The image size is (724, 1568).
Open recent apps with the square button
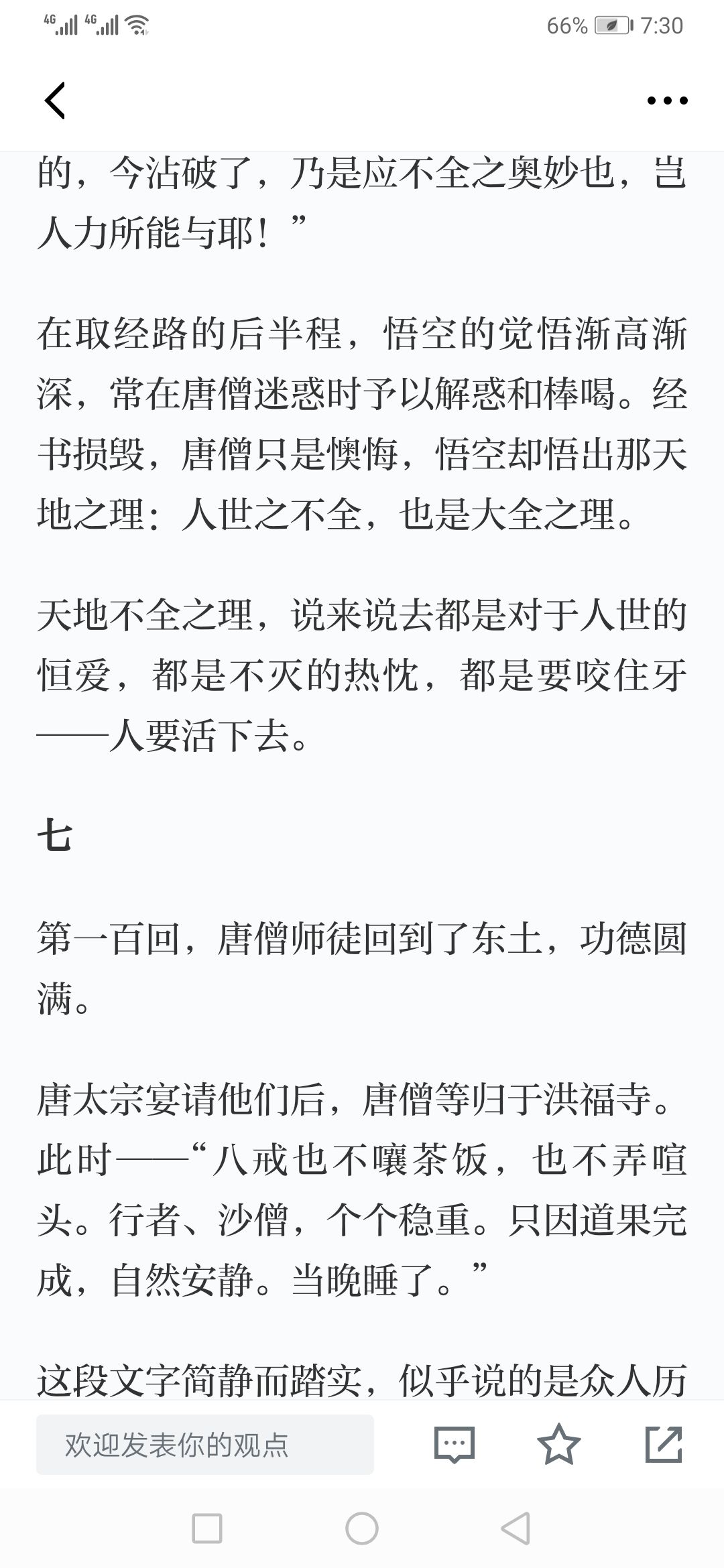pos(207,1529)
